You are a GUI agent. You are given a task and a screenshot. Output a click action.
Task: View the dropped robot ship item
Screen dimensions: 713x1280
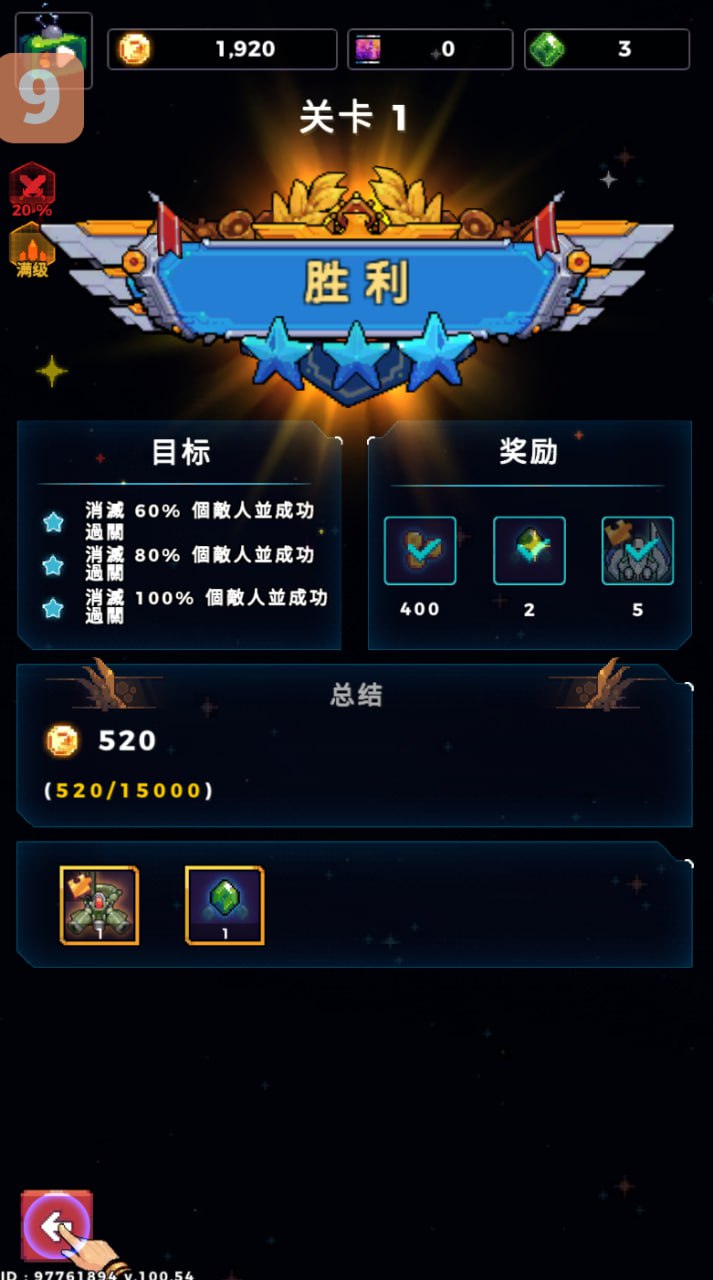click(x=99, y=905)
